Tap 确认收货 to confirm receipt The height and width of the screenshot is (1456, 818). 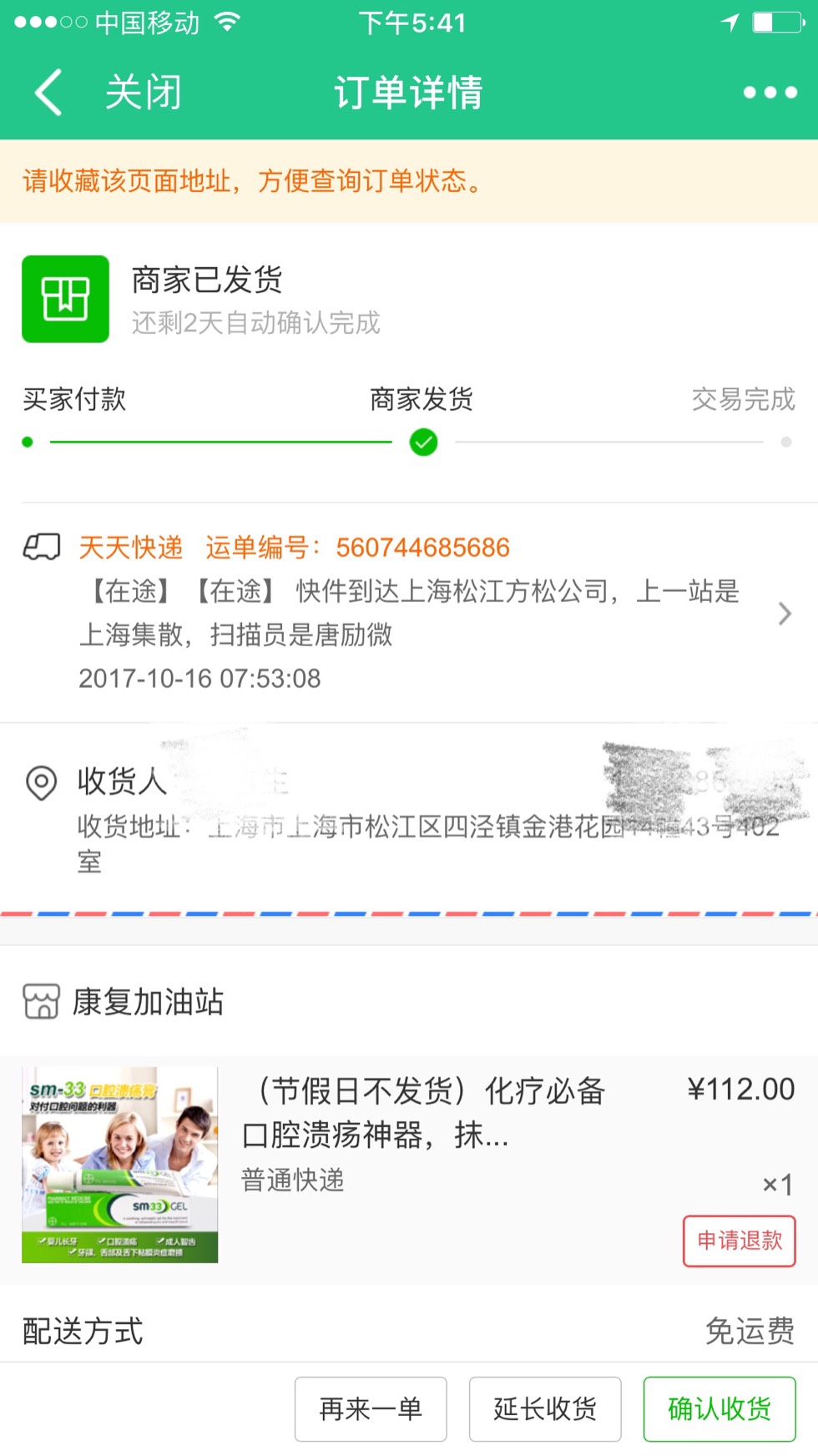tap(719, 1409)
